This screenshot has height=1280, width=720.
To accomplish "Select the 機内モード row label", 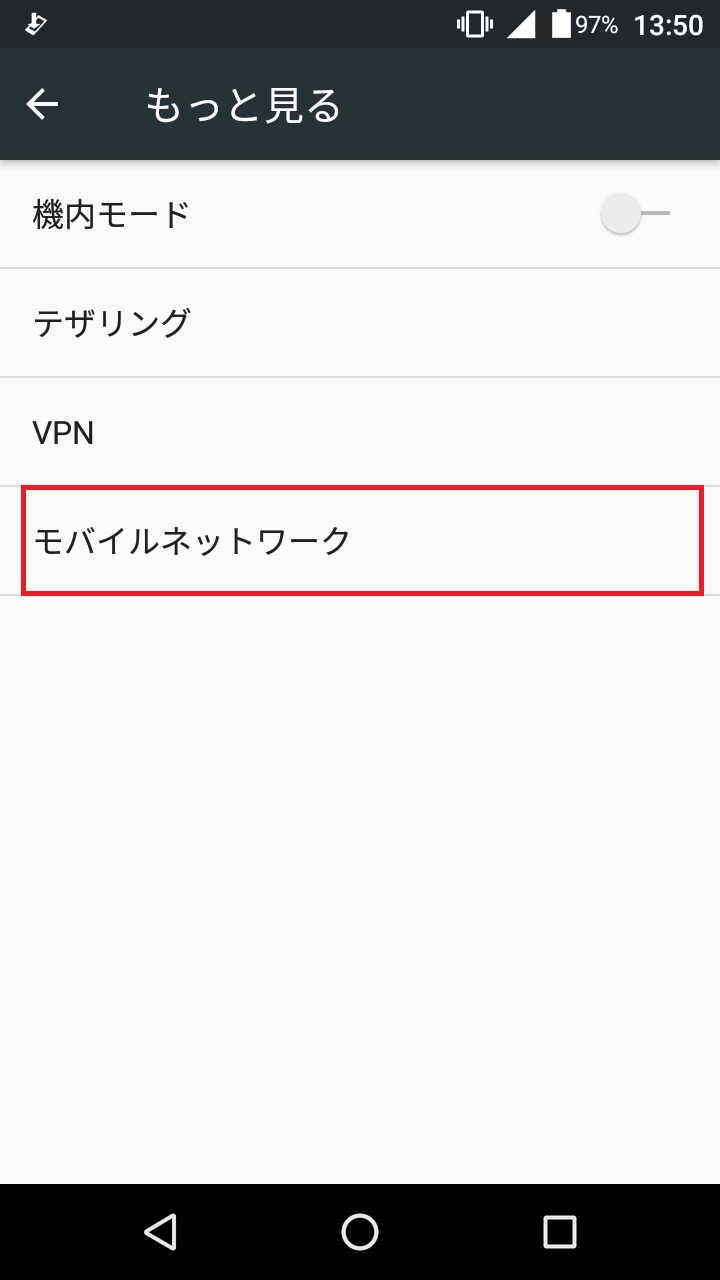I will 110,213.
